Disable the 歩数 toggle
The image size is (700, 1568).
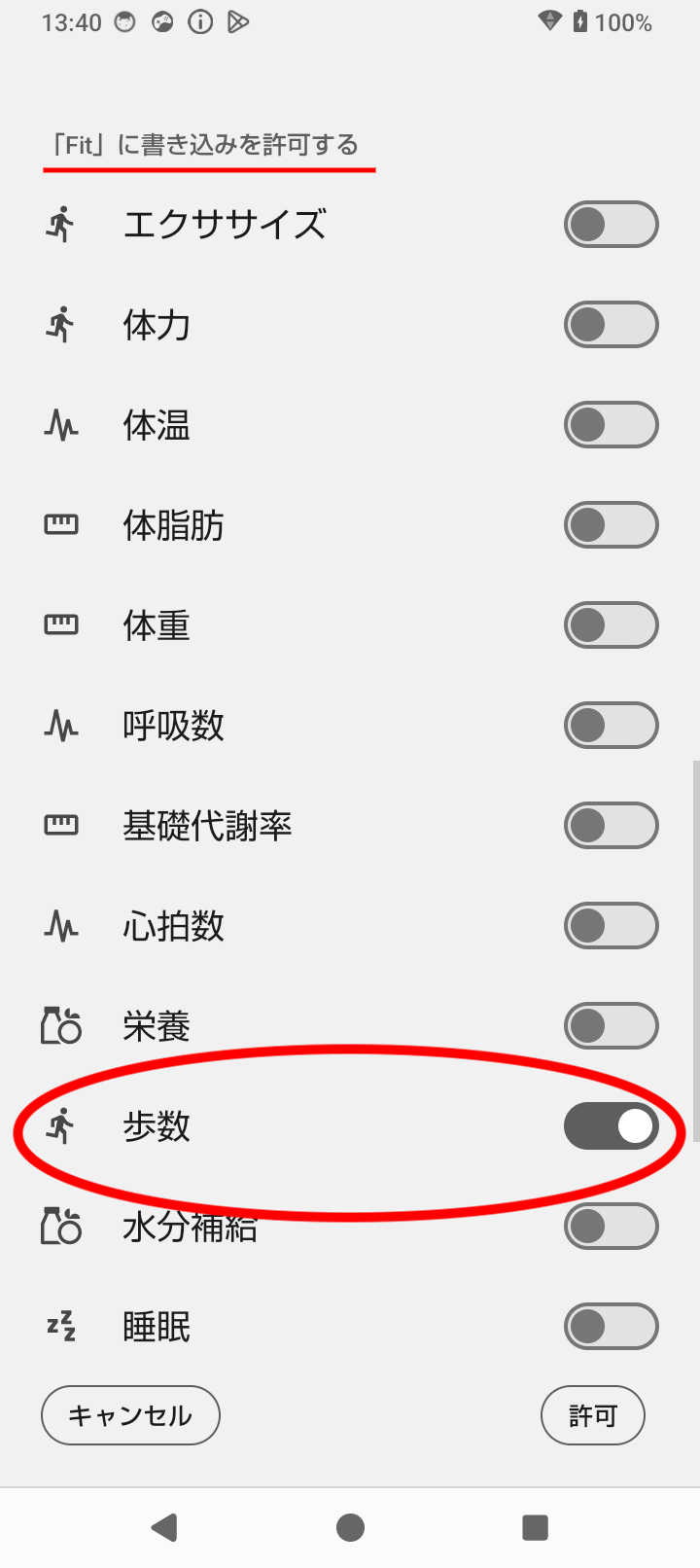[612, 1126]
